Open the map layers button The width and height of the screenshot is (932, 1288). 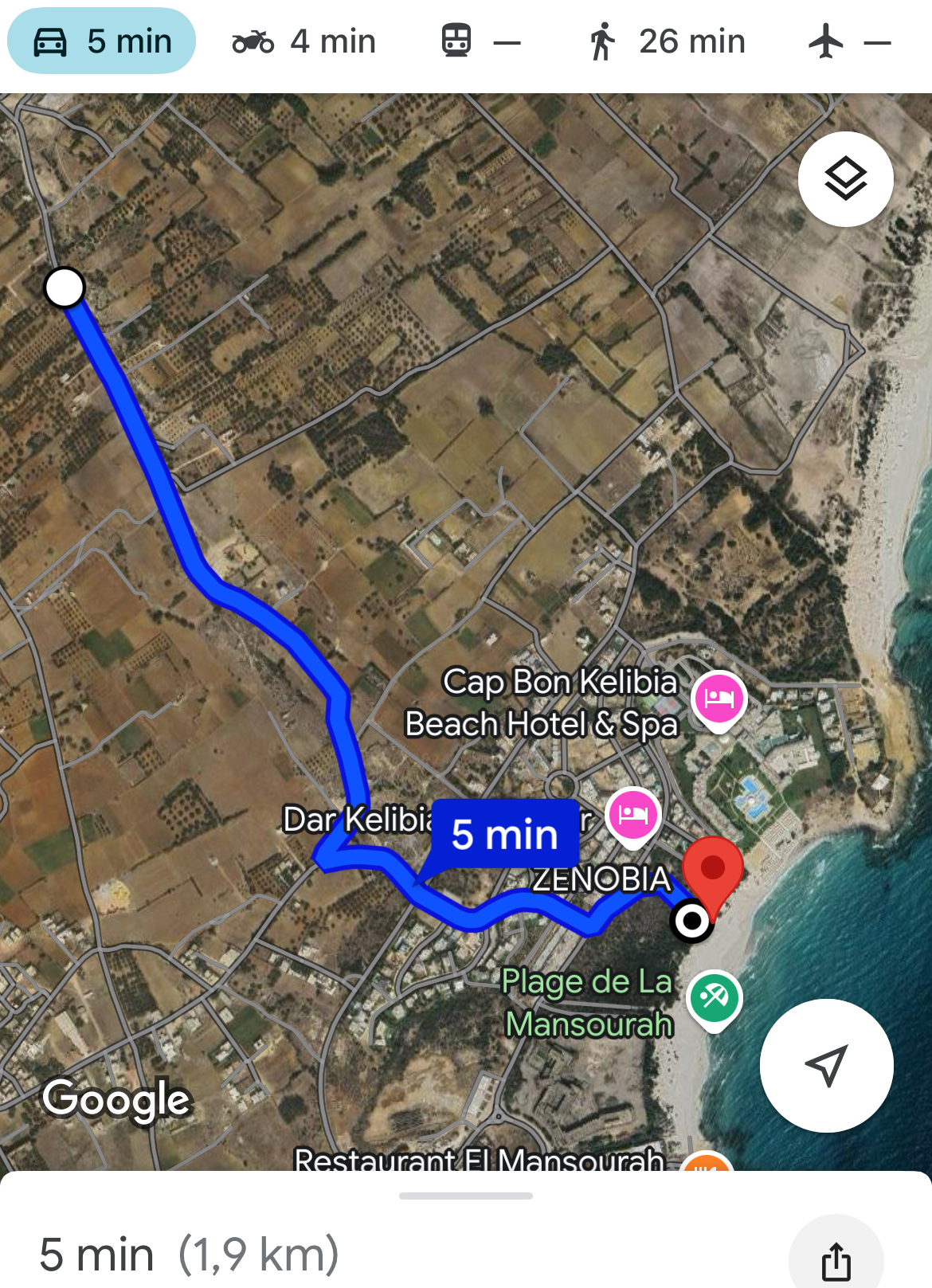(845, 179)
